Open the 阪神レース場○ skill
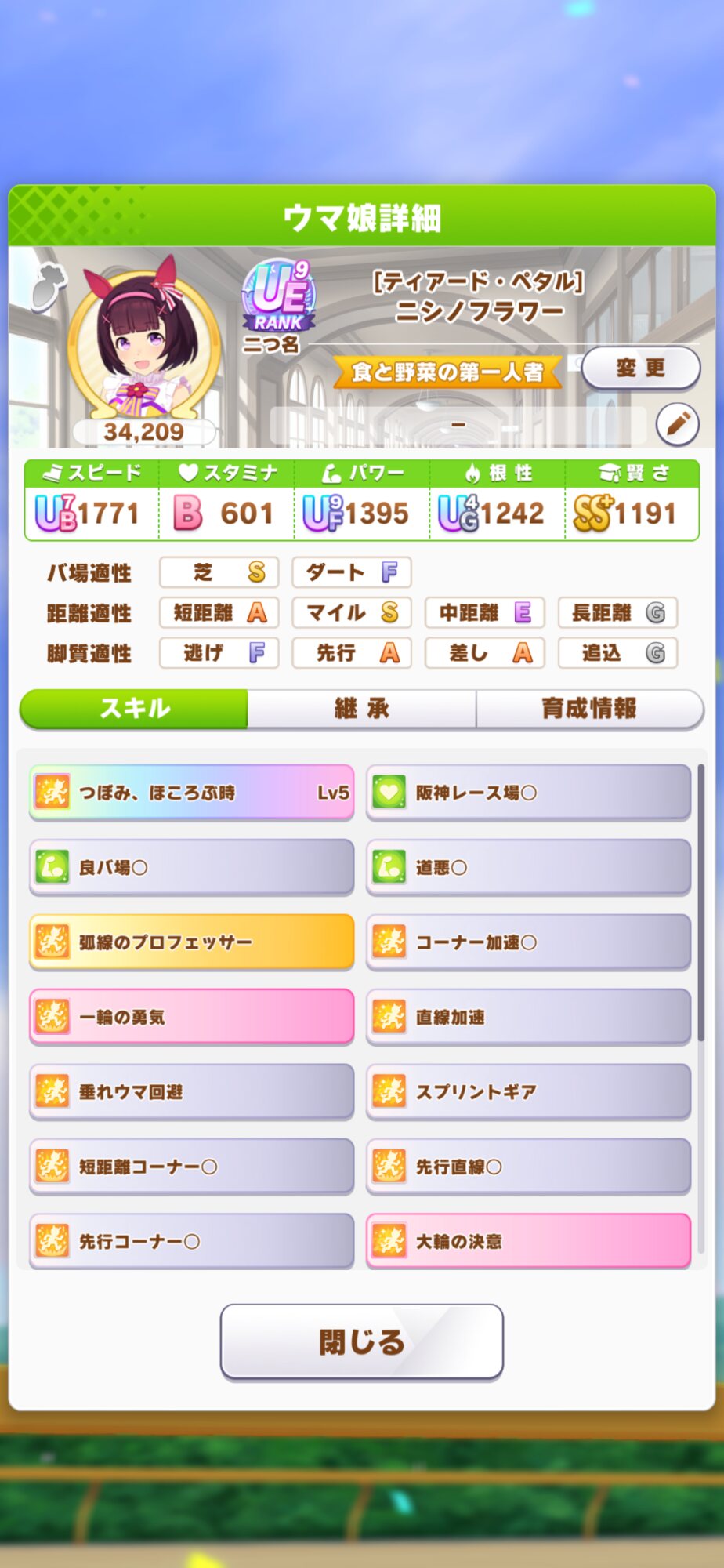Viewport: 724px width, 1568px height. pyautogui.click(x=528, y=793)
